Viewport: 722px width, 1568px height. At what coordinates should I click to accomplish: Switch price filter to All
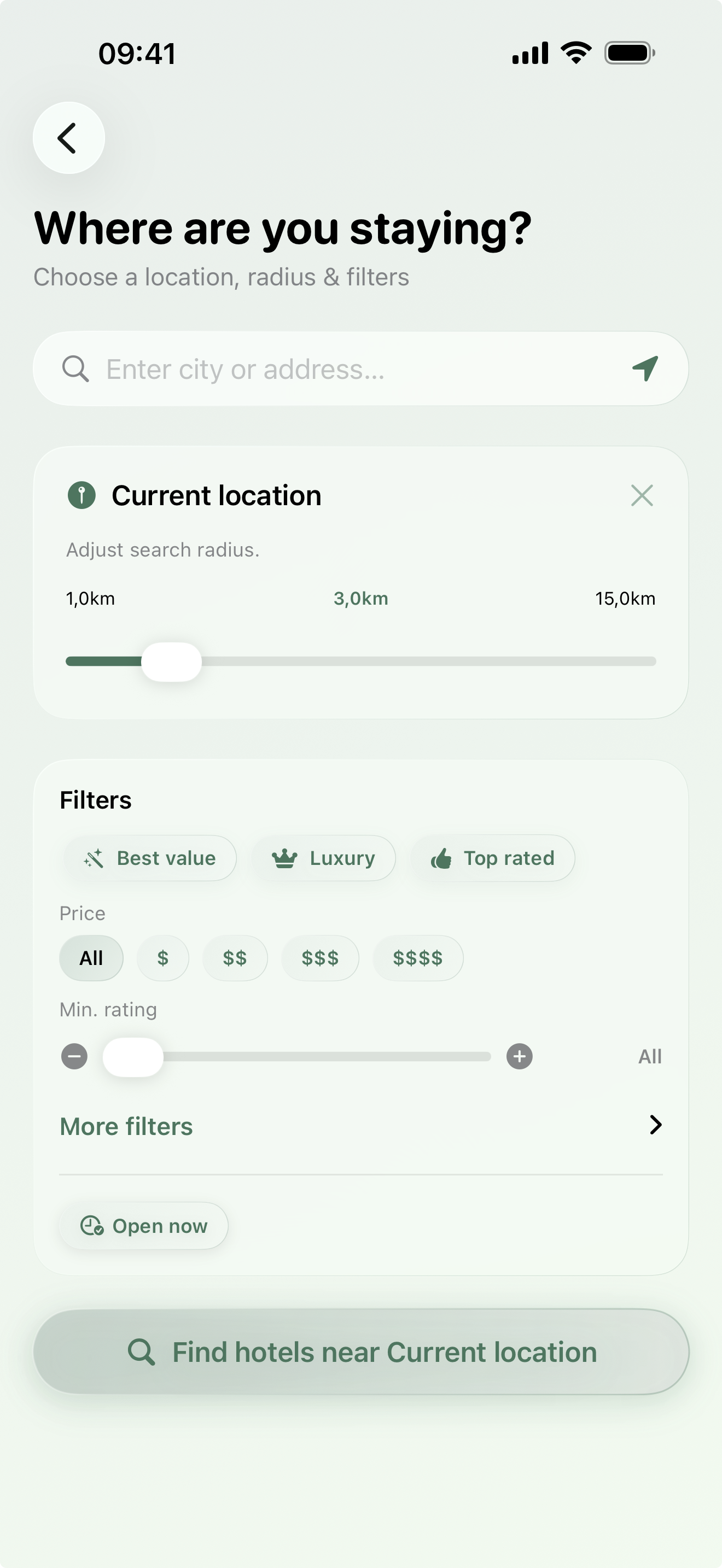tap(91, 957)
